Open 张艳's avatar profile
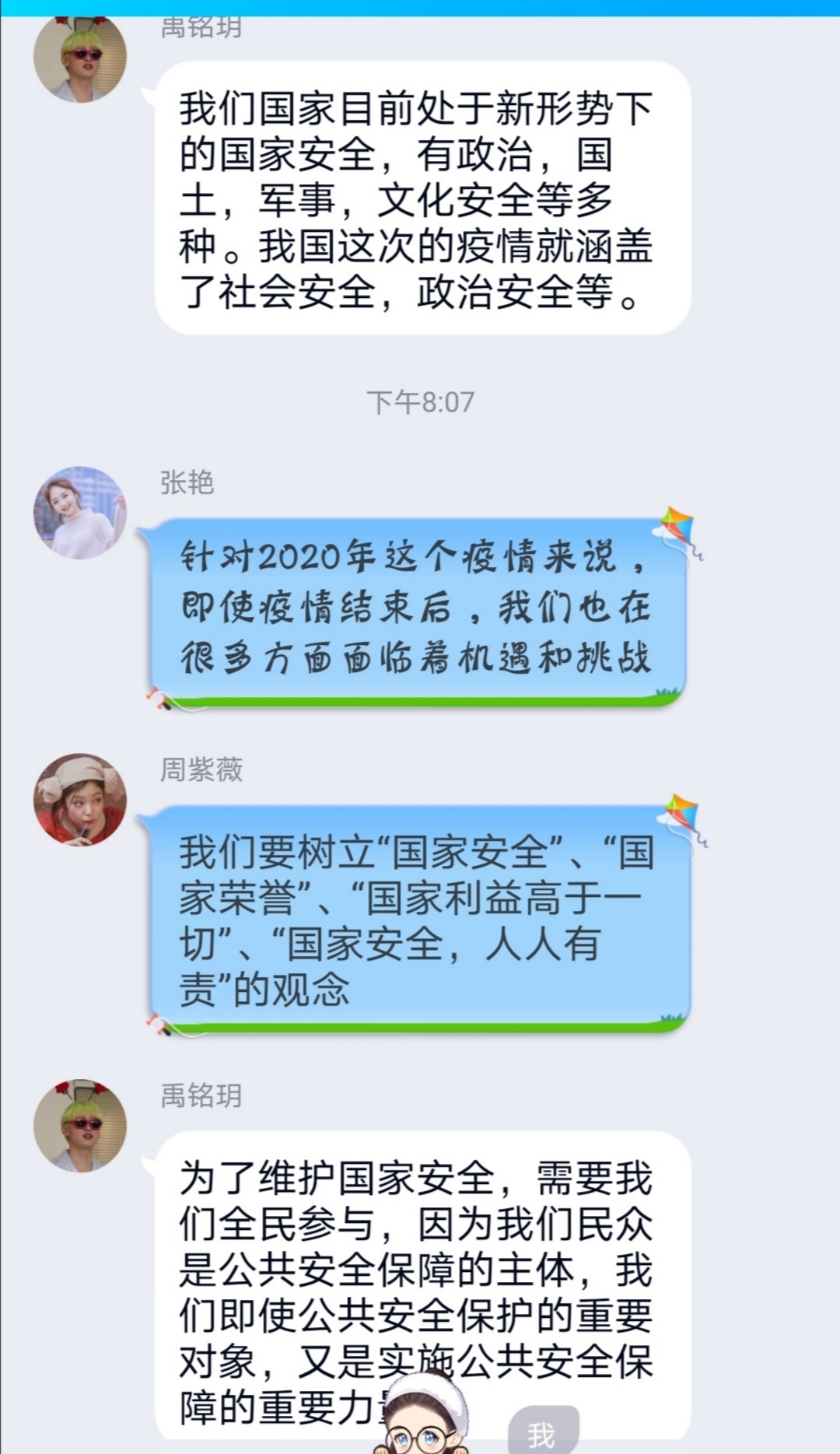The image size is (840, 1454). [x=80, y=513]
